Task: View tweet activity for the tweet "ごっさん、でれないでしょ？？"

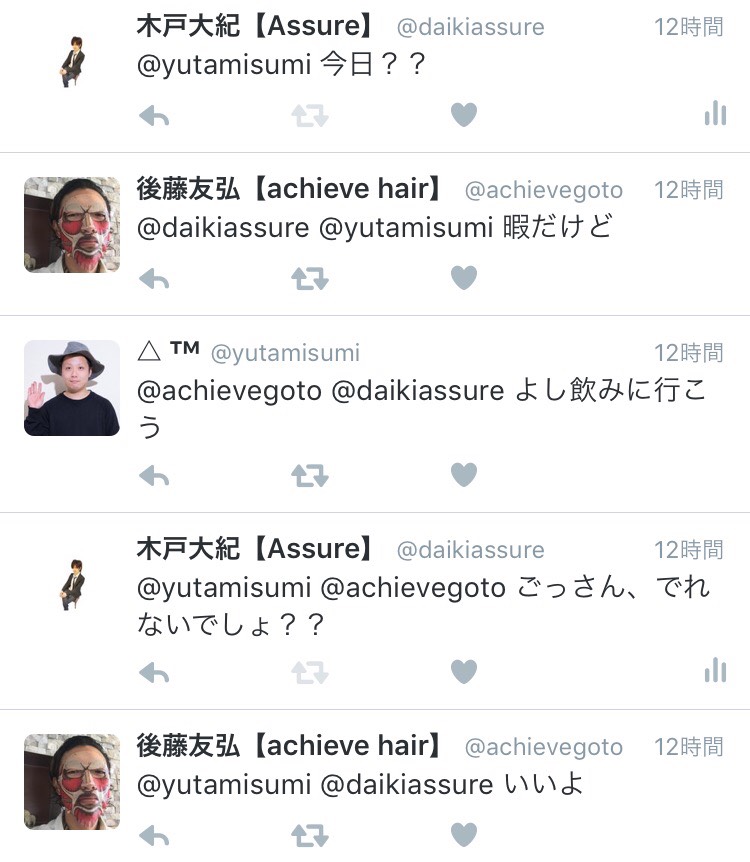Action: click(715, 671)
